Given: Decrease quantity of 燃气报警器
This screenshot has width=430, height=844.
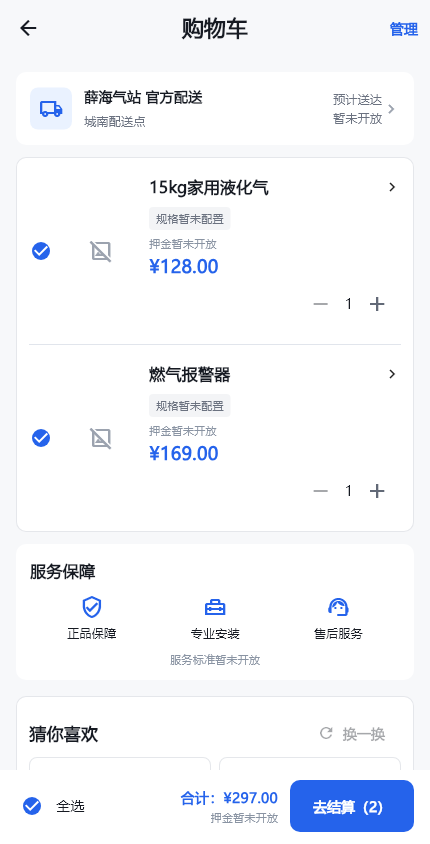Looking at the screenshot, I should tap(321, 491).
